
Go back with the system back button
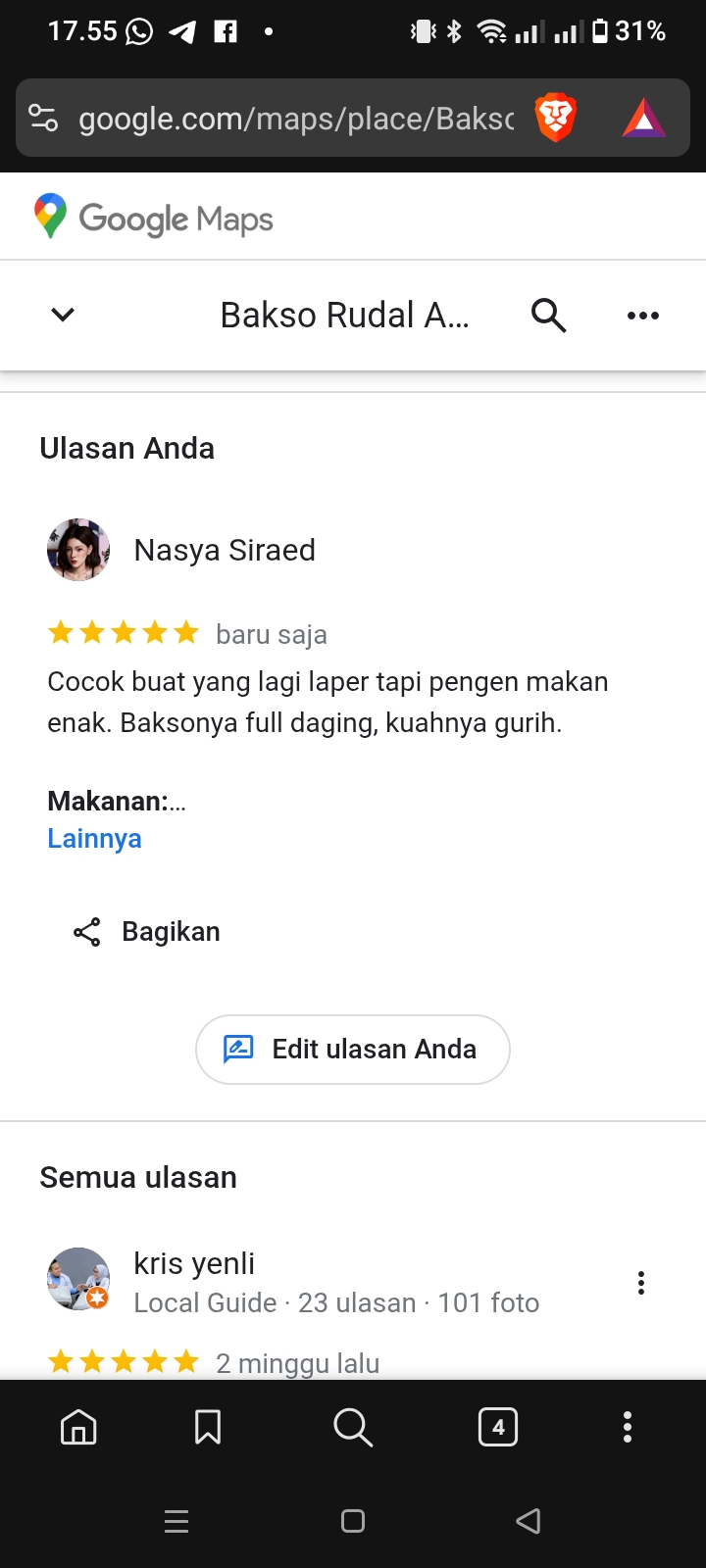[x=529, y=1521]
